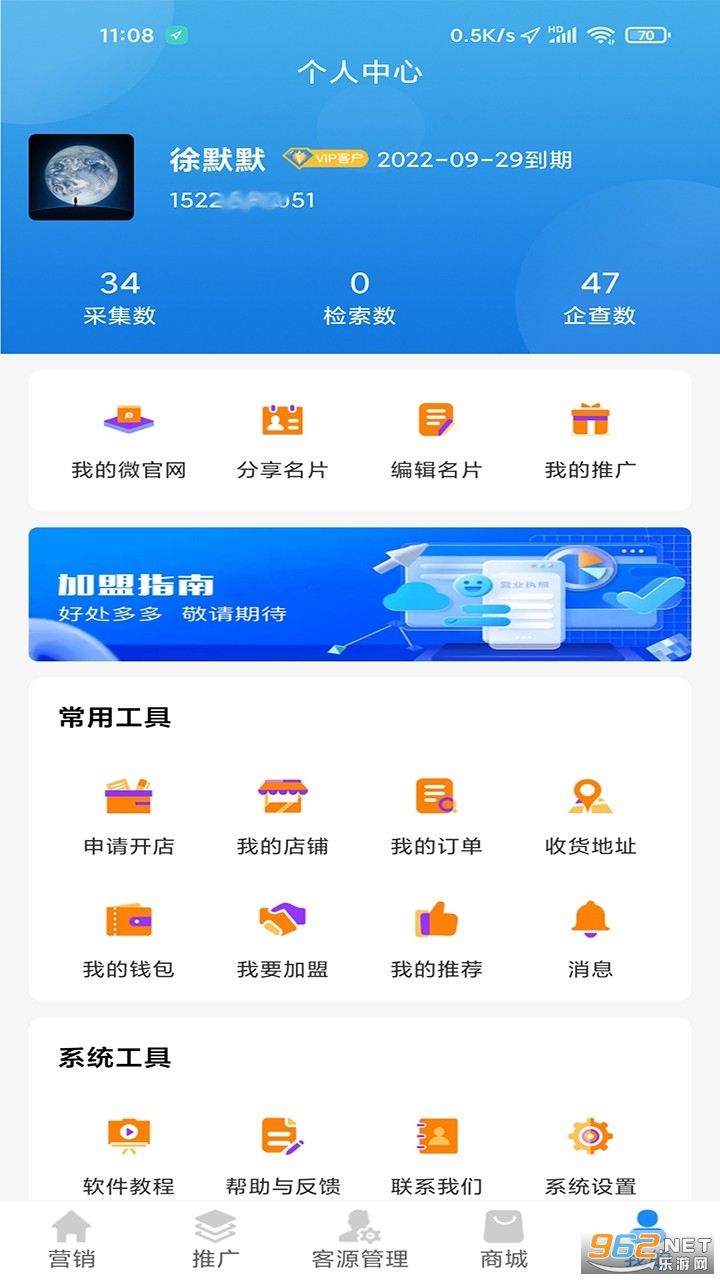Open 我的推荐

click(436, 939)
